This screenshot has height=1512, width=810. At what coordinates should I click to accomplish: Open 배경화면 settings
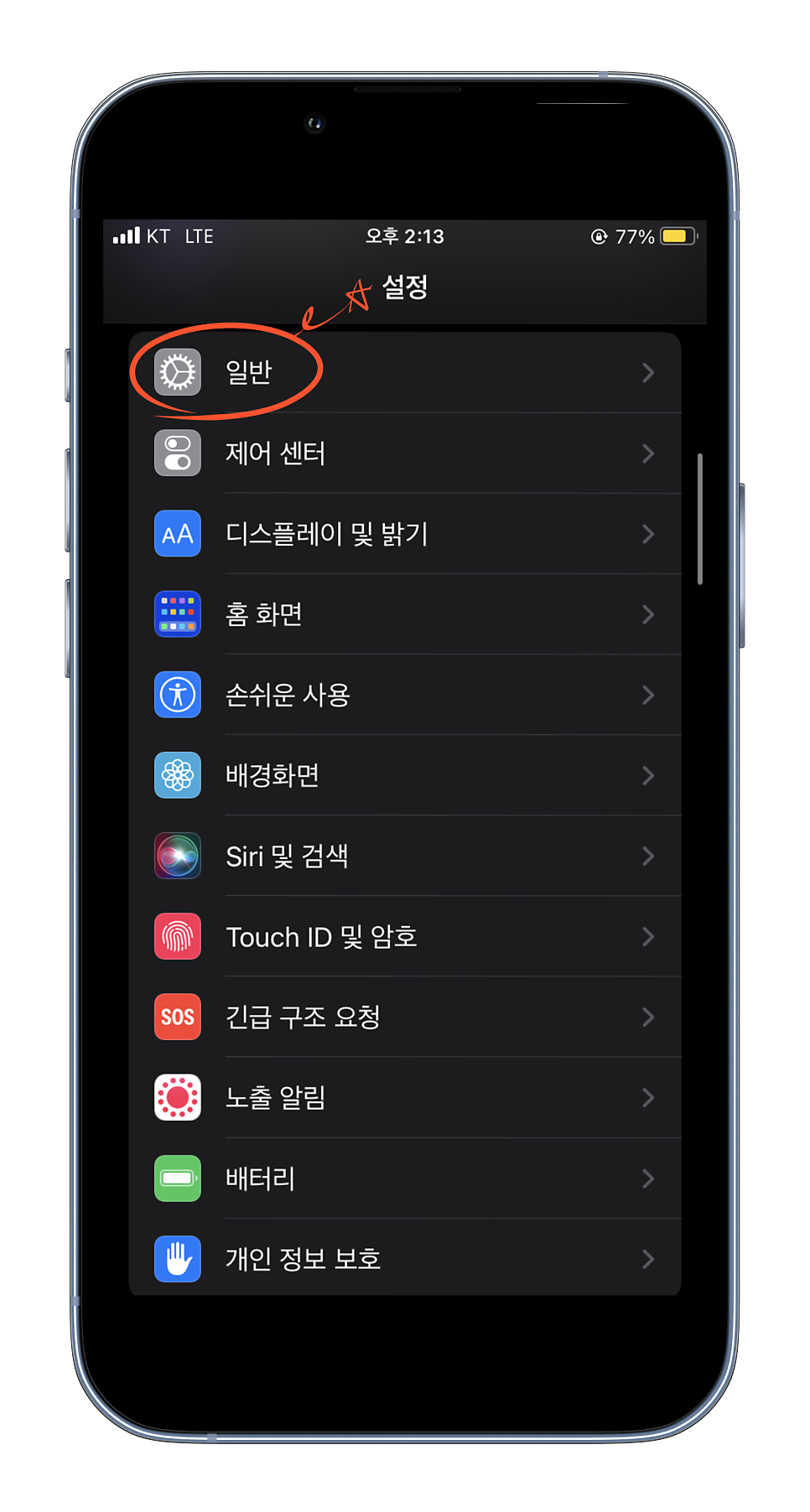click(x=405, y=775)
